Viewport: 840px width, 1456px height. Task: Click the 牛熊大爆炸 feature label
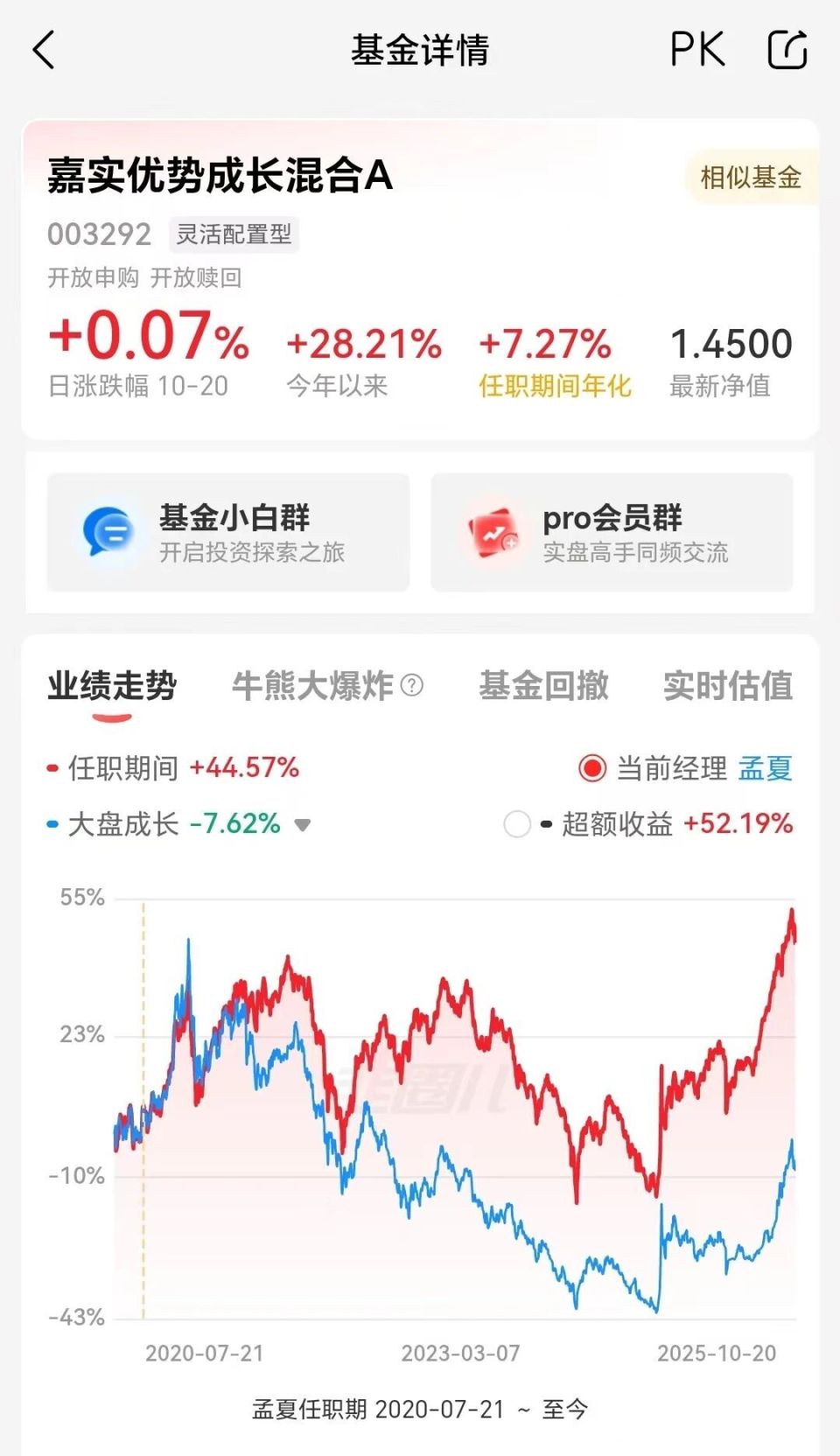tap(312, 687)
